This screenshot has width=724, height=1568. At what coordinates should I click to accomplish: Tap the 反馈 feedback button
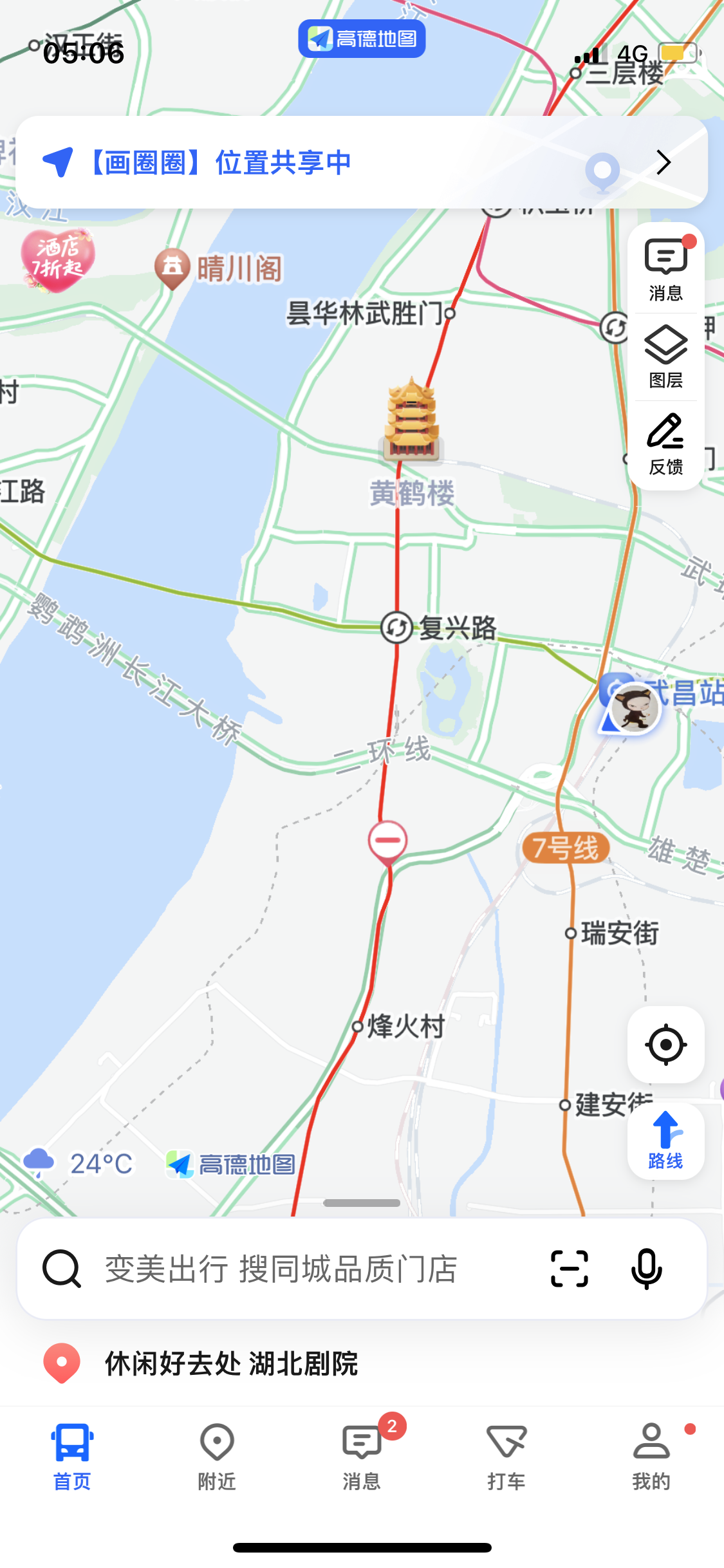(665, 445)
